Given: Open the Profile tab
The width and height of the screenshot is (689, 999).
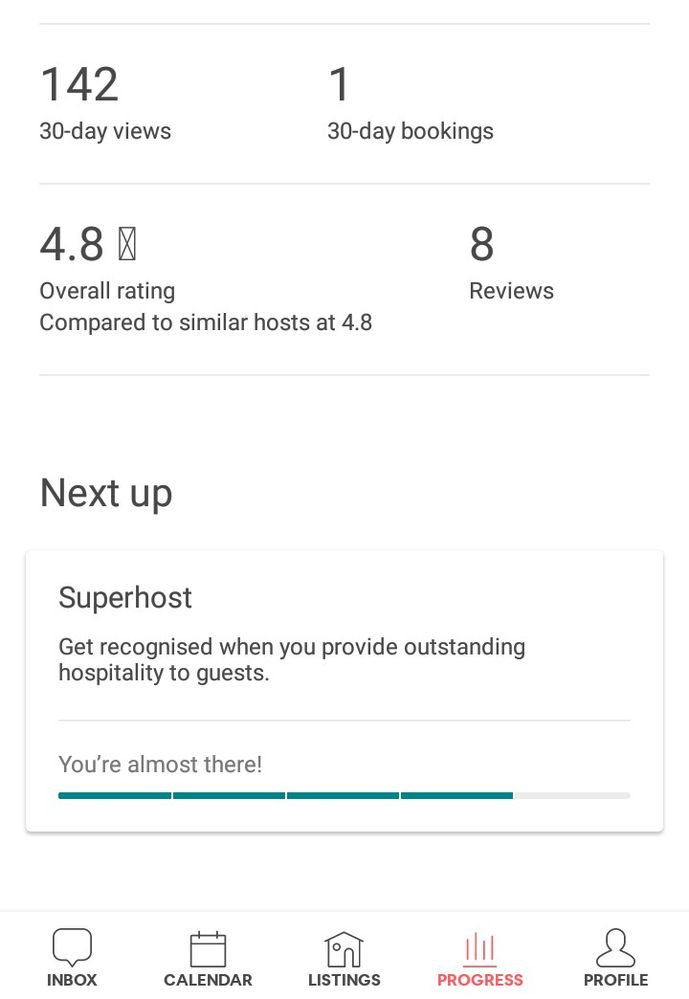Looking at the screenshot, I should [616, 957].
